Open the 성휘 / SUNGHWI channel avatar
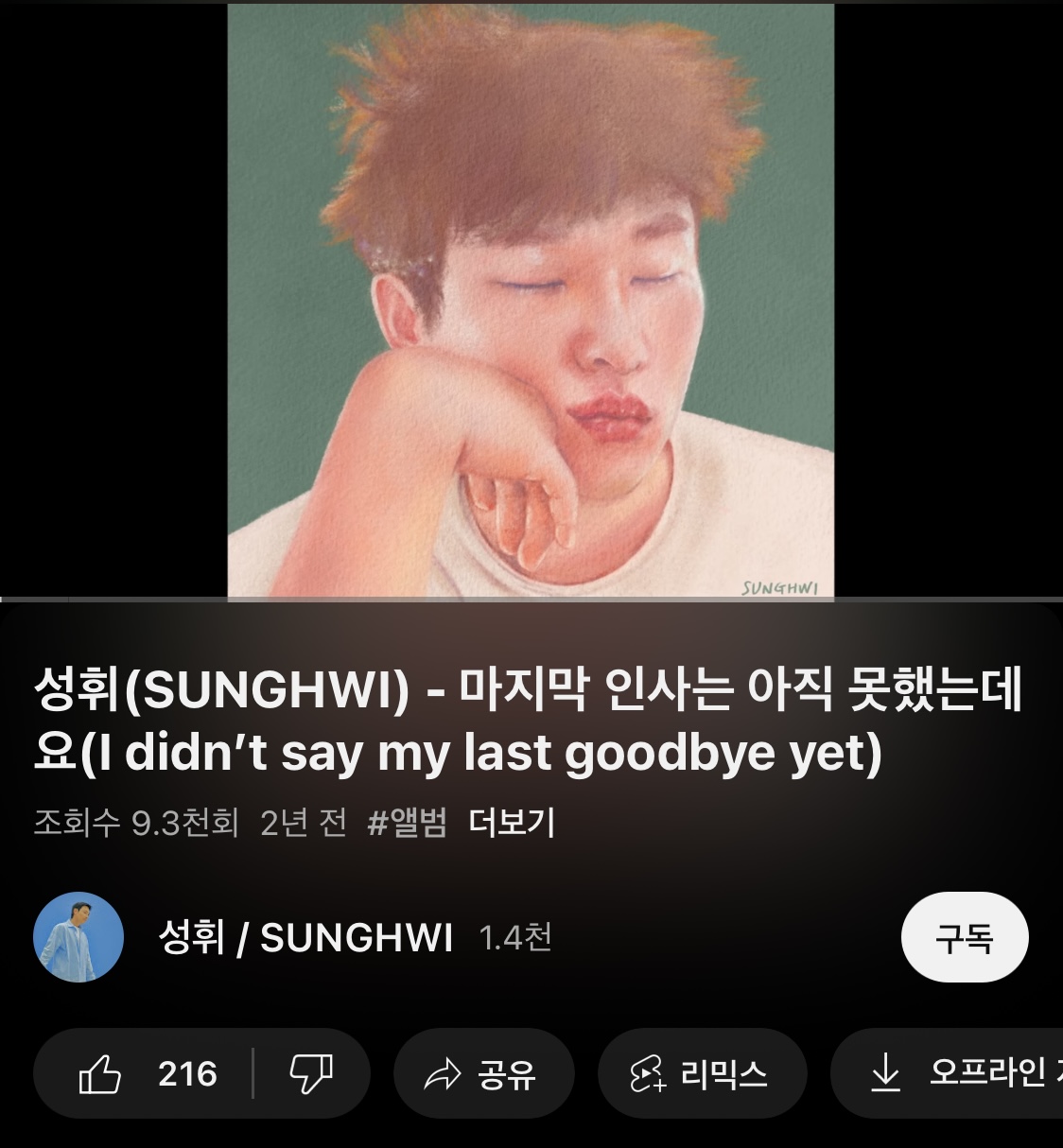This screenshot has height=1148, width=1063. pos(78,937)
